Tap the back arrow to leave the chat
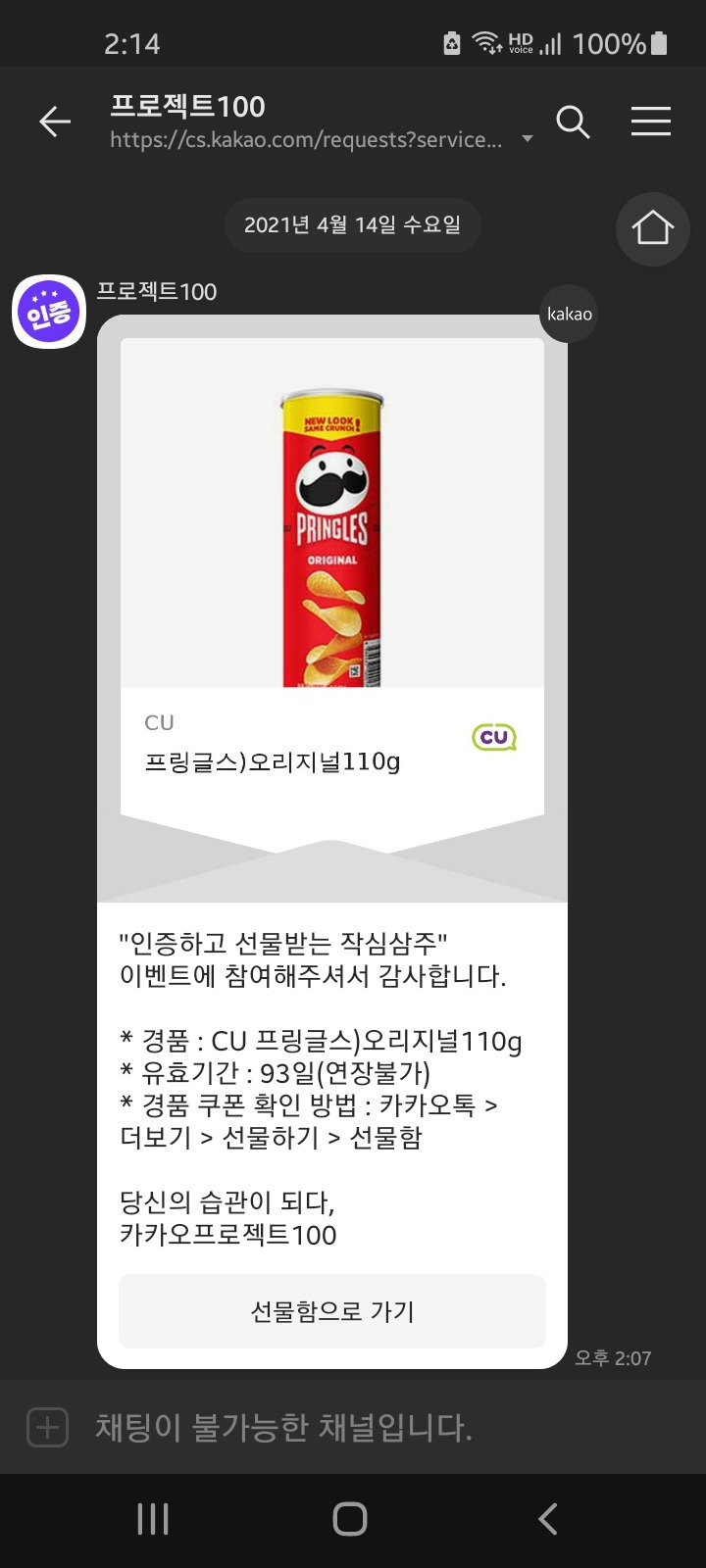Image resolution: width=706 pixels, height=1568 pixels. [54, 122]
